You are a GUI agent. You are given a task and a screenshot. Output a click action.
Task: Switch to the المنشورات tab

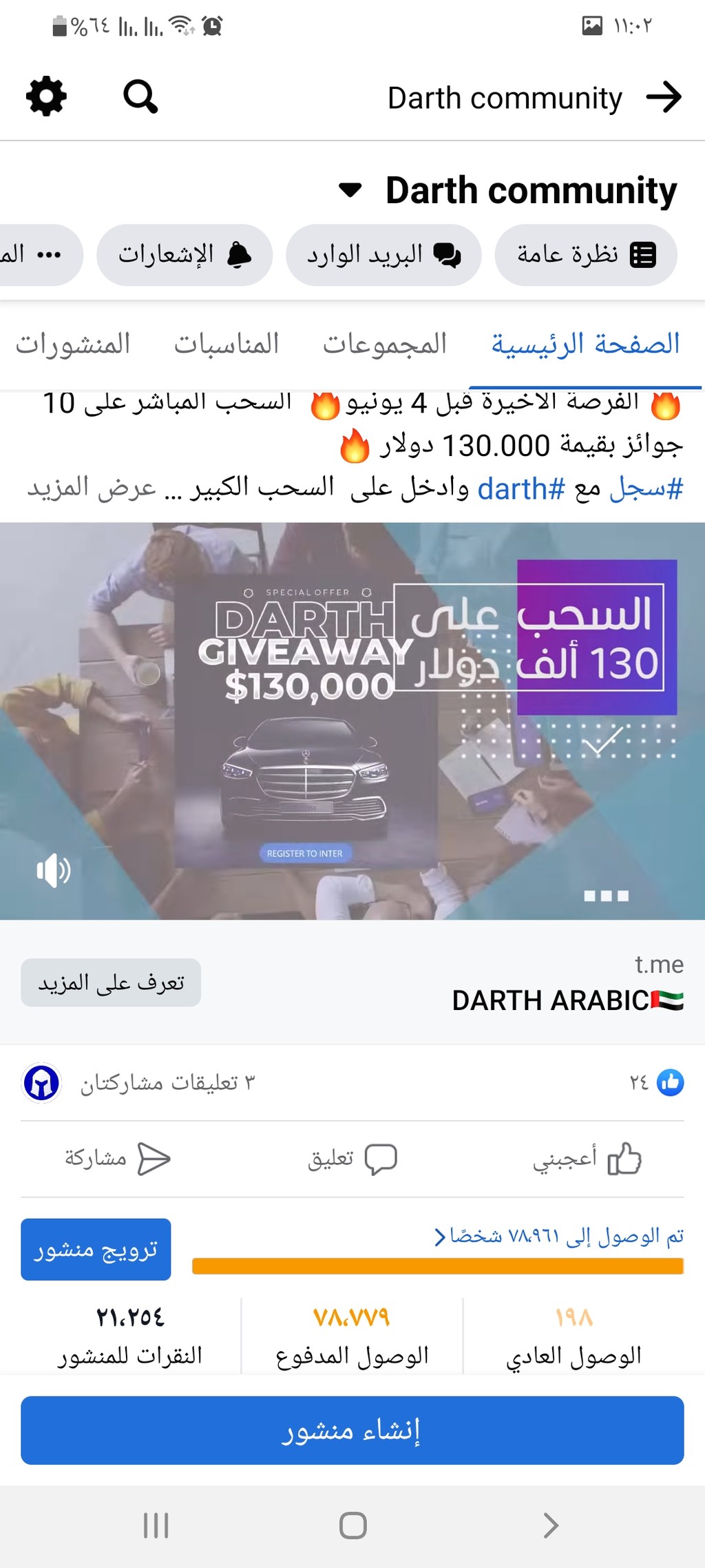point(73,344)
